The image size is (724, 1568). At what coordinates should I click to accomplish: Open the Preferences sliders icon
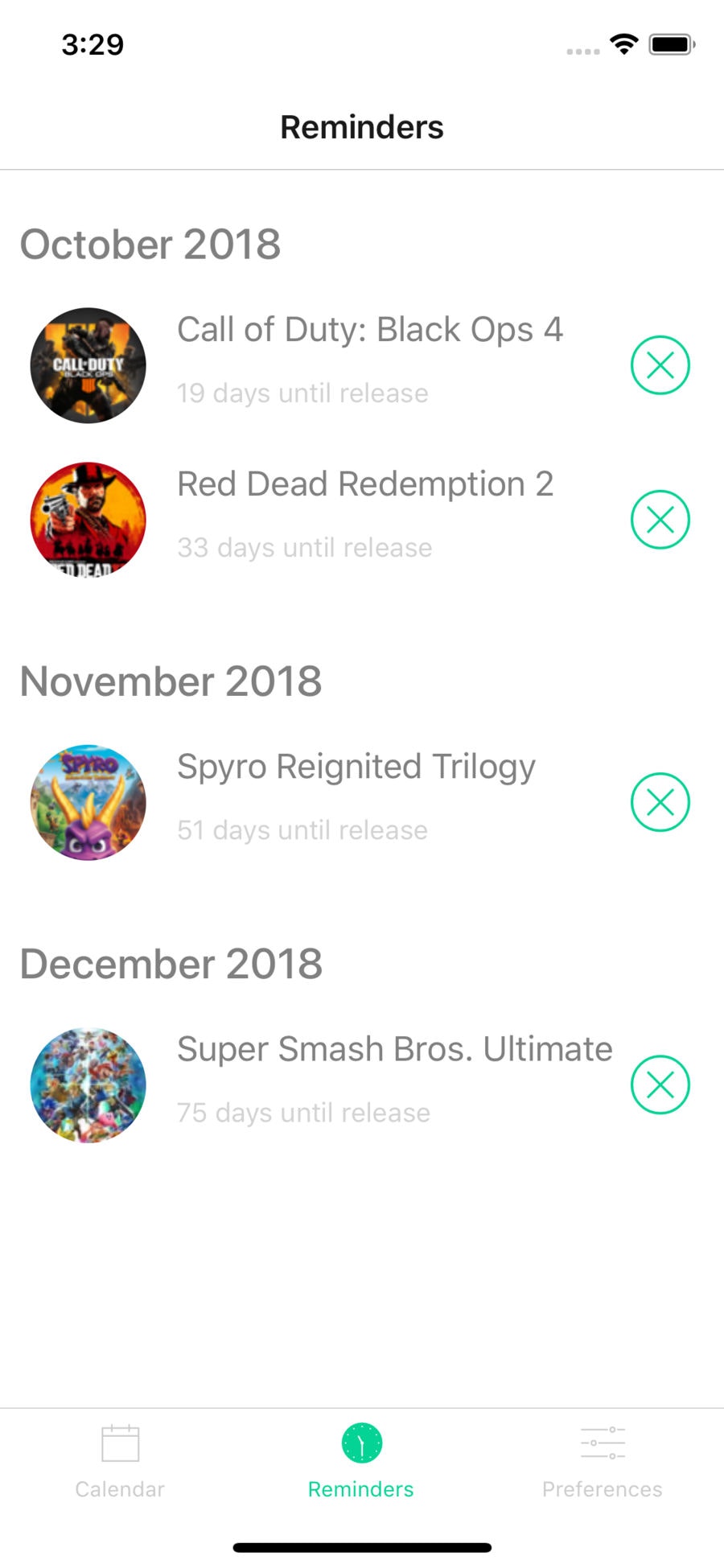[x=603, y=1442]
